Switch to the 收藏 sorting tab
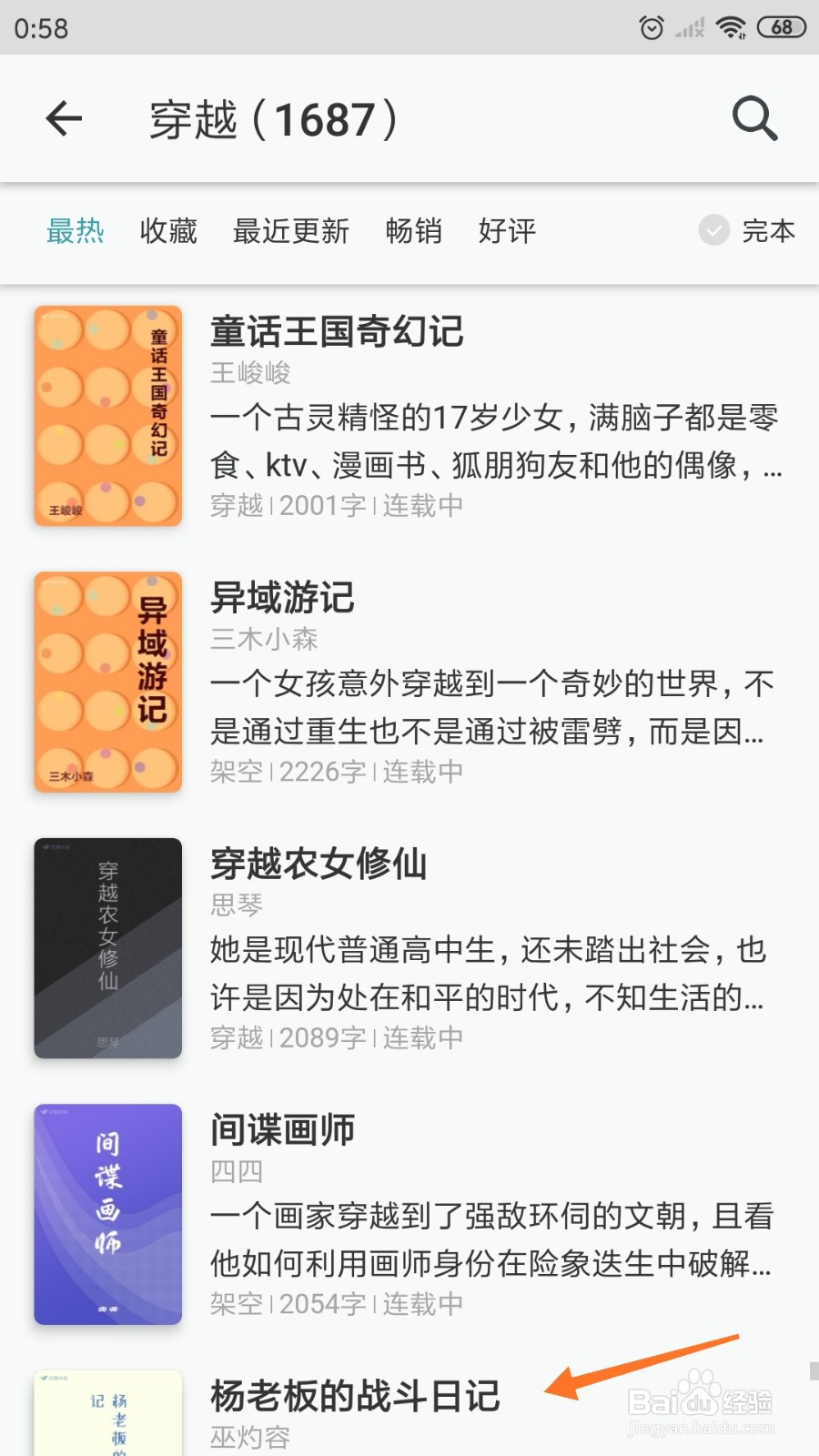Viewport: 819px width, 1456px height. coord(168,232)
